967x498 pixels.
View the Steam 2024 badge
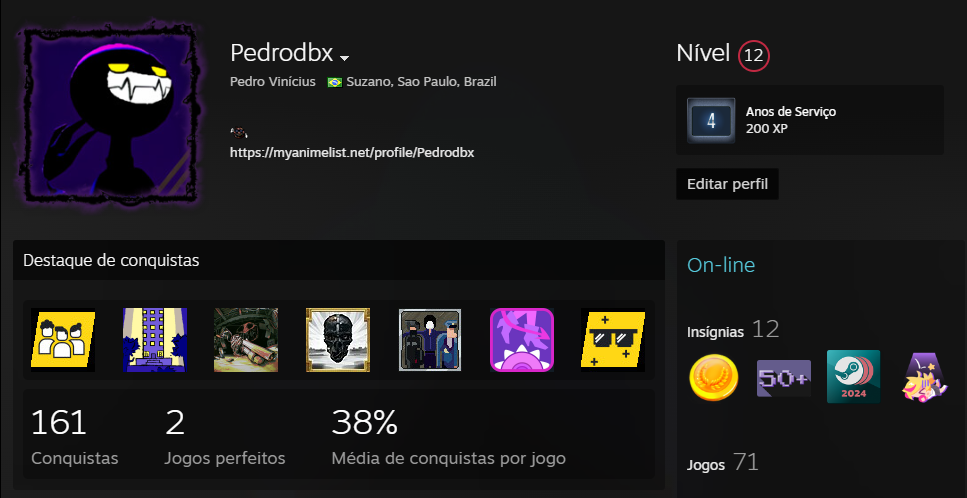point(853,377)
